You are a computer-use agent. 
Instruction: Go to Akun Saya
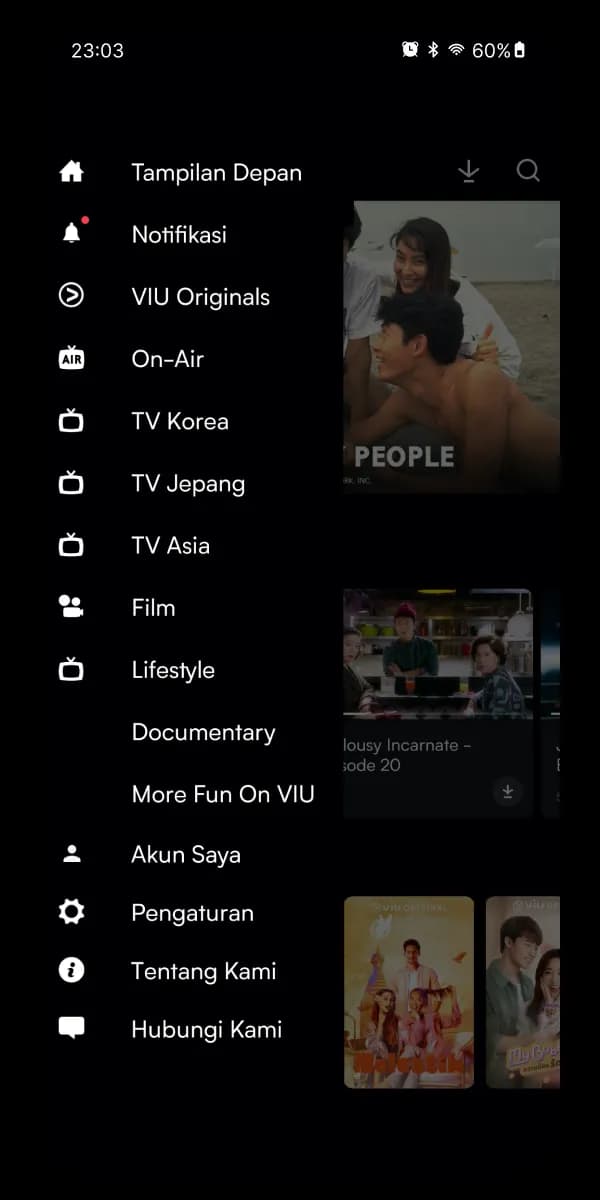(186, 855)
